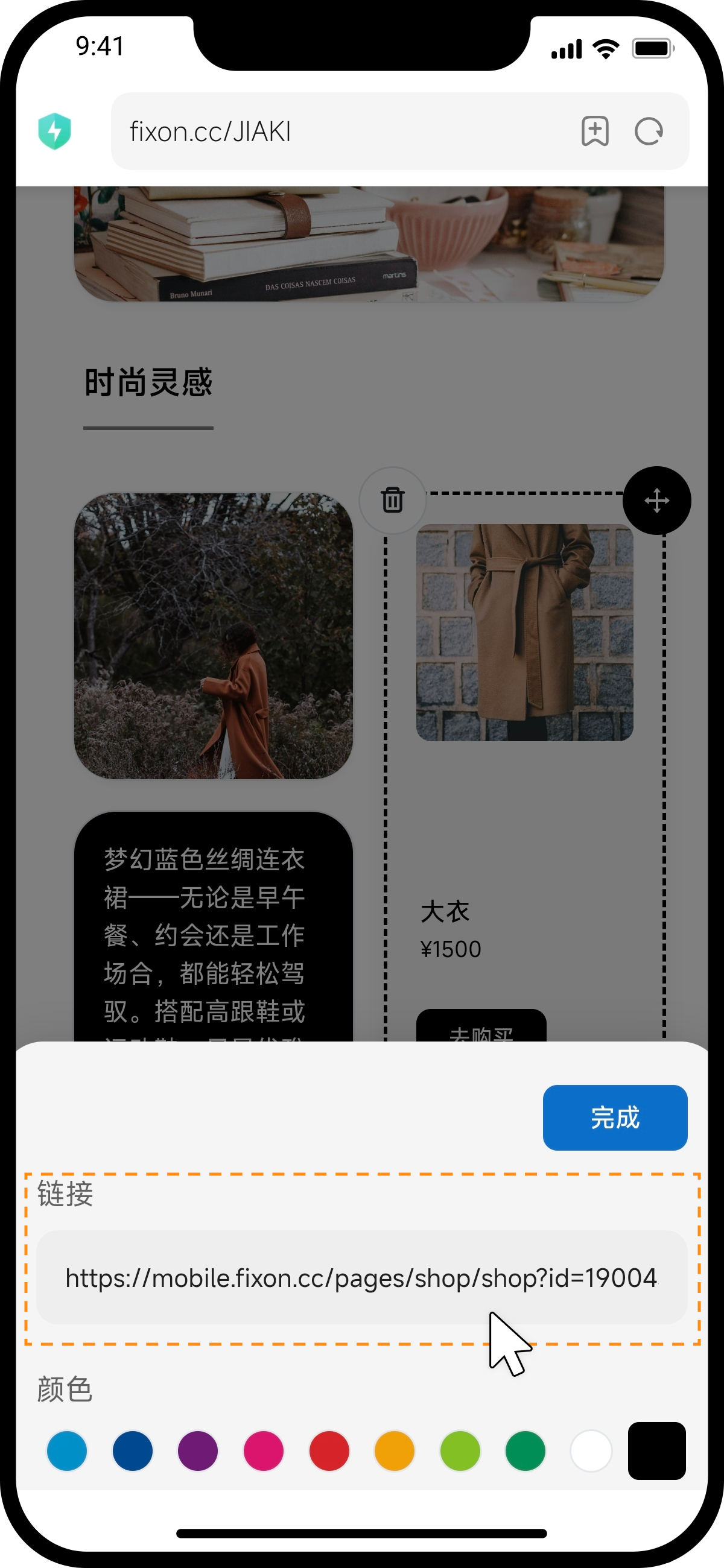Choose the dark green color swatch
This screenshot has height=1568, width=724.
point(526,1450)
